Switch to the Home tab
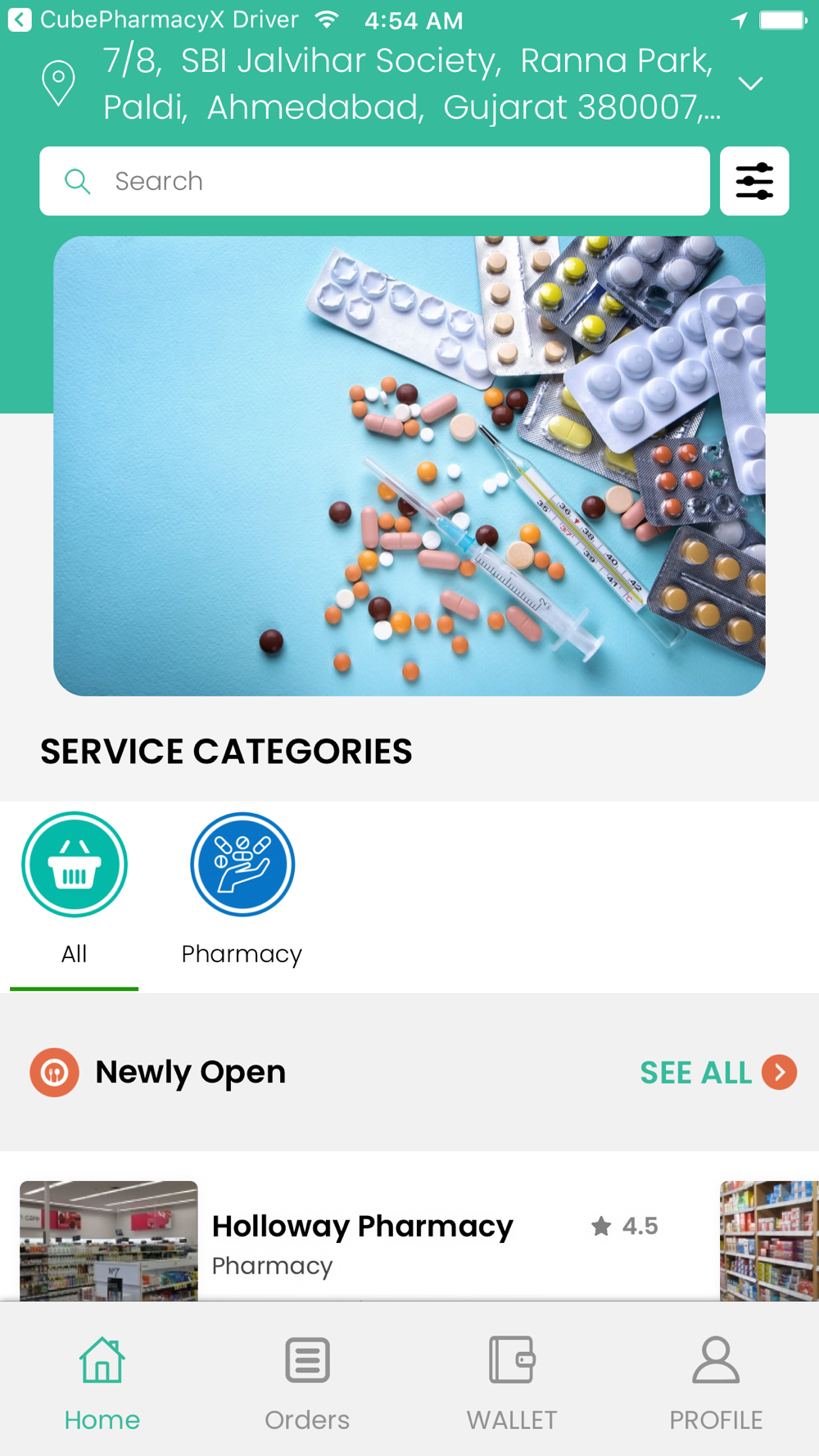 (x=102, y=1381)
